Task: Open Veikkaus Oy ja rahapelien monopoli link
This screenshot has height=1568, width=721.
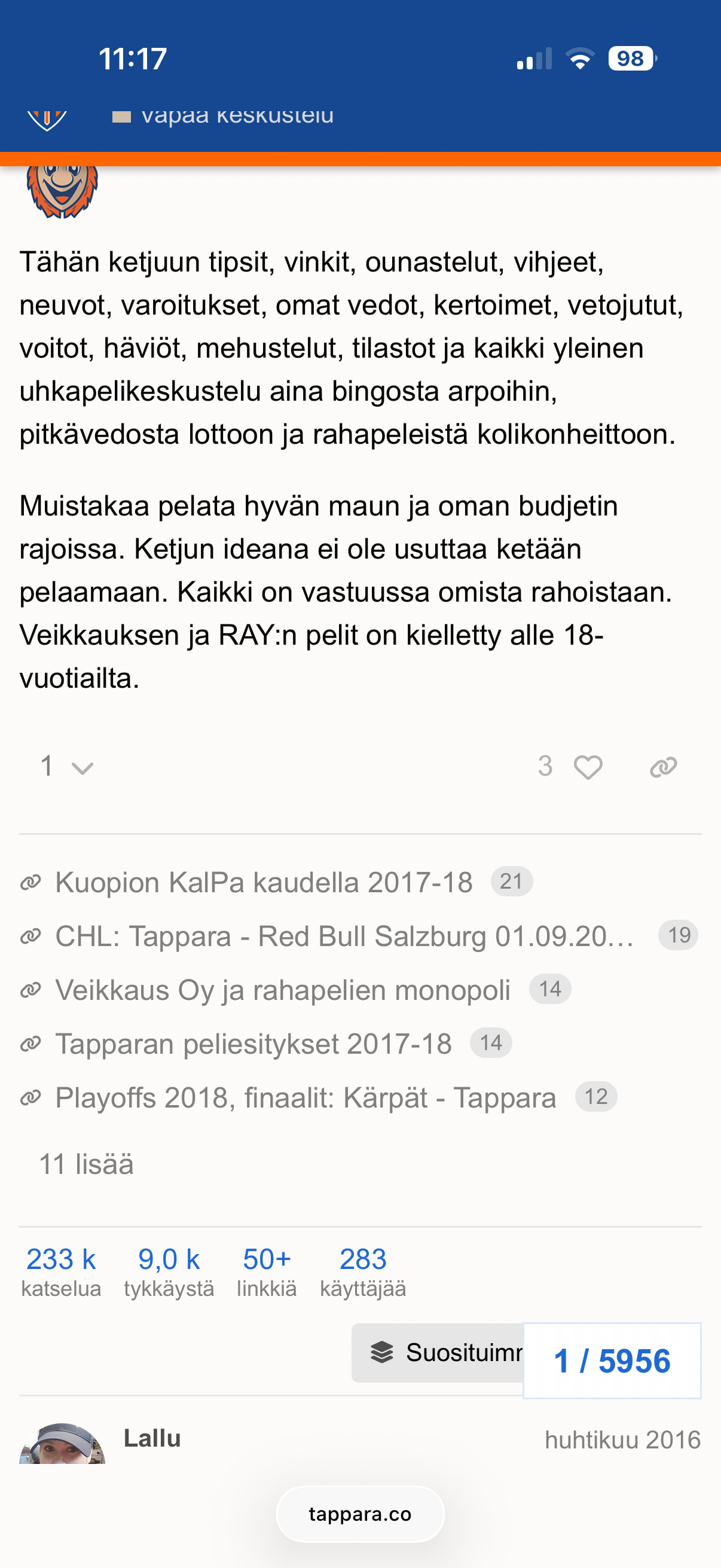Action: [282, 990]
